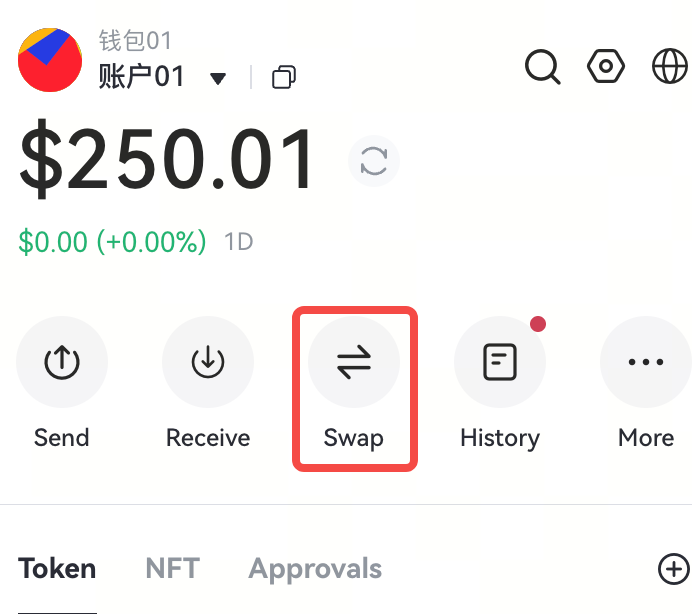This screenshot has height=614, width=692.
Task: Copy the wallet address
Action: tap(284, 77)
